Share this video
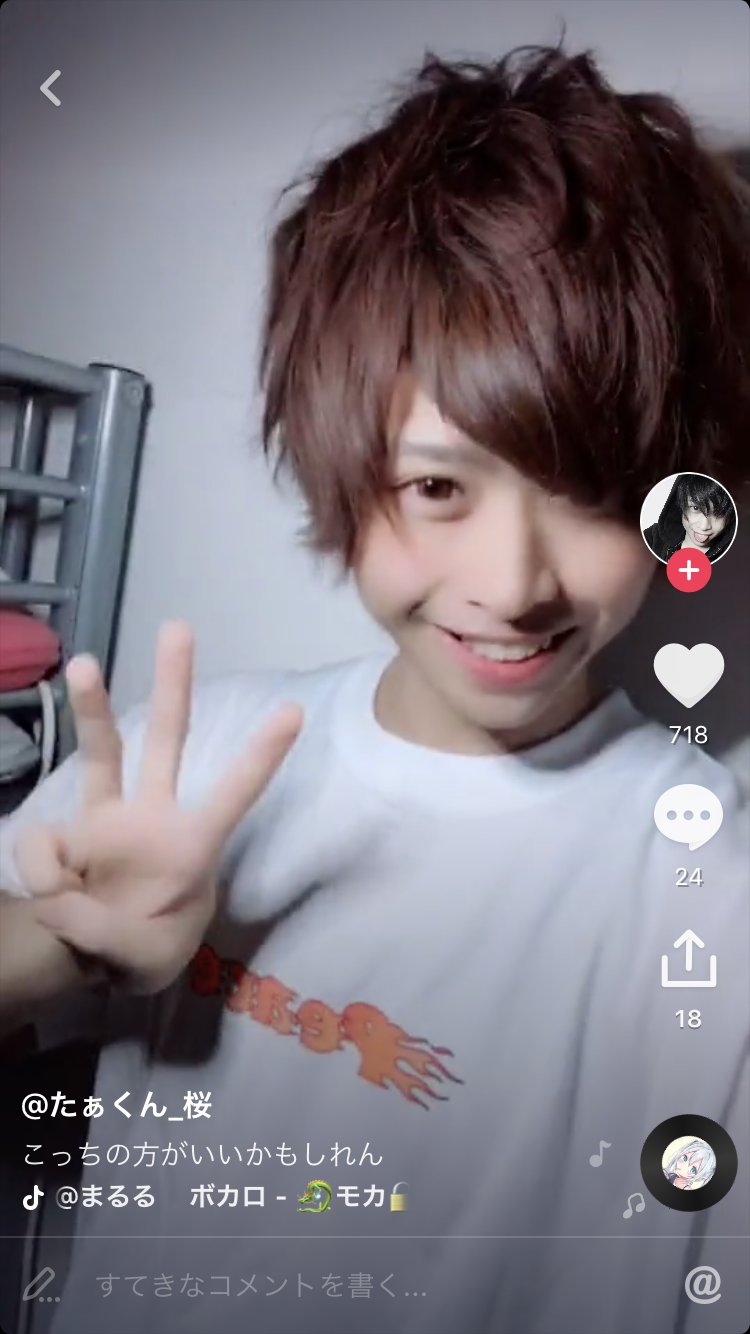Screen dimensions: 750x1334 click(x=688, y=960)
